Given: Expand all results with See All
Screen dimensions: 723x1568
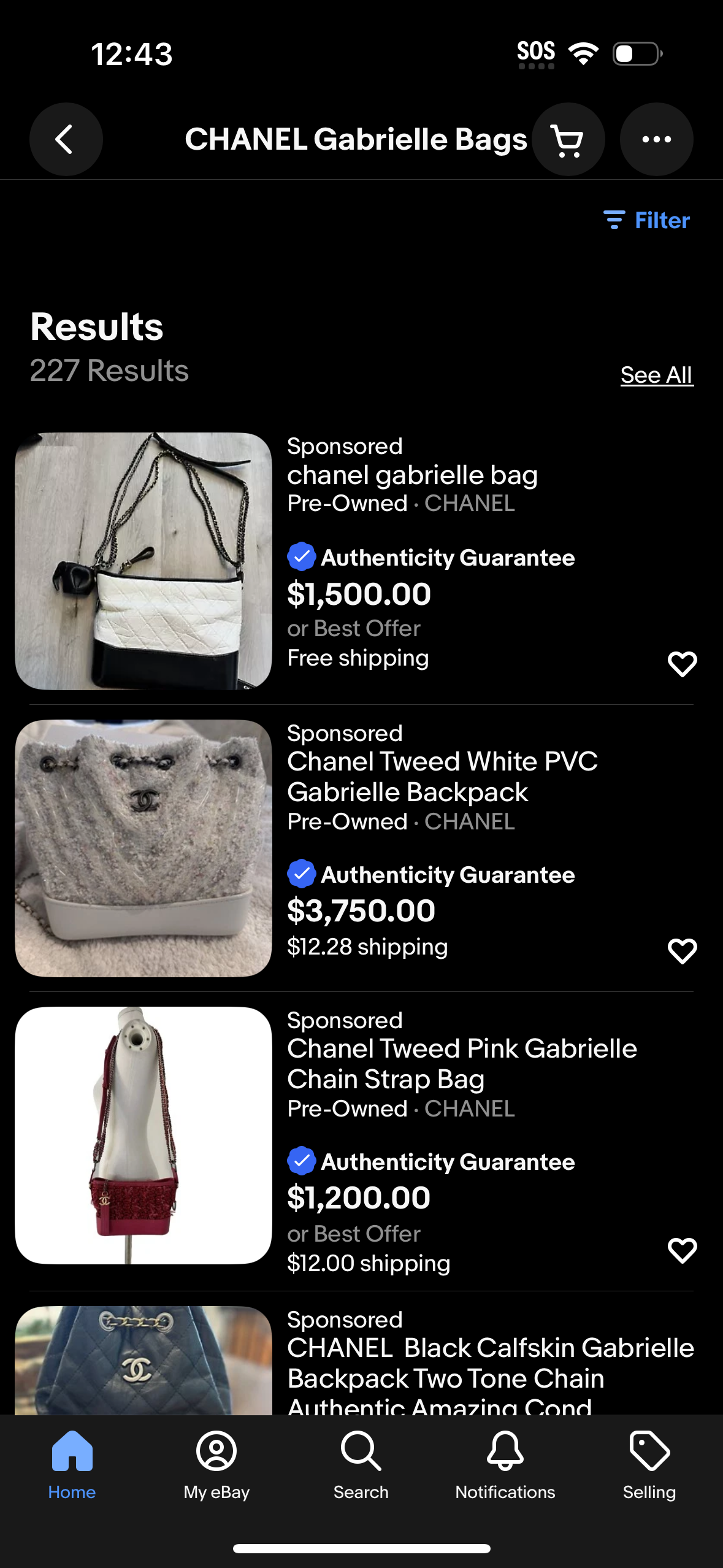Looking at the screenshot, I should coord(656,374).
